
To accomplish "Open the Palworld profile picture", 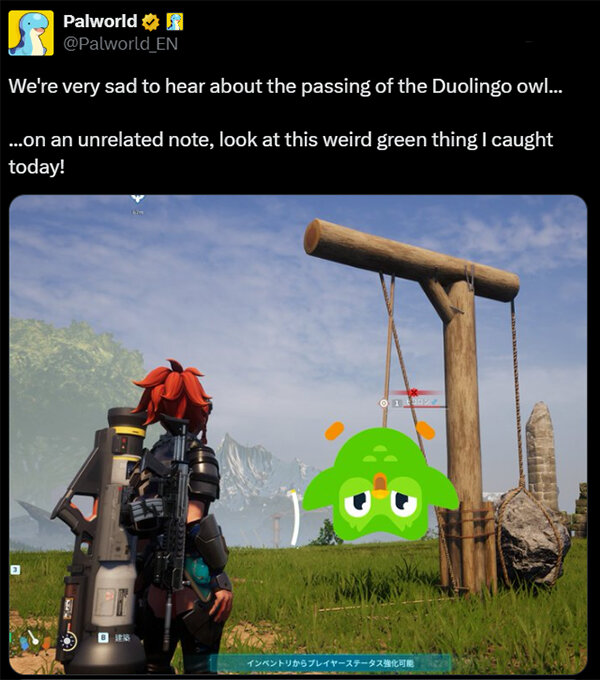I will [x=31, y=33].
